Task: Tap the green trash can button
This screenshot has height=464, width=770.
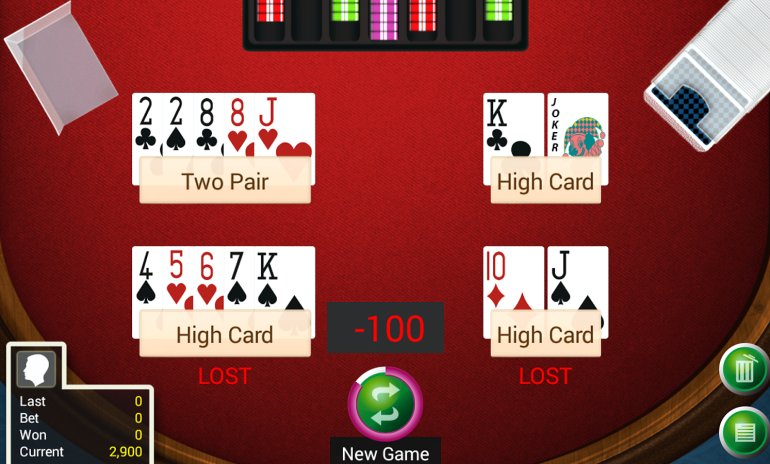Action: point(745,371)
